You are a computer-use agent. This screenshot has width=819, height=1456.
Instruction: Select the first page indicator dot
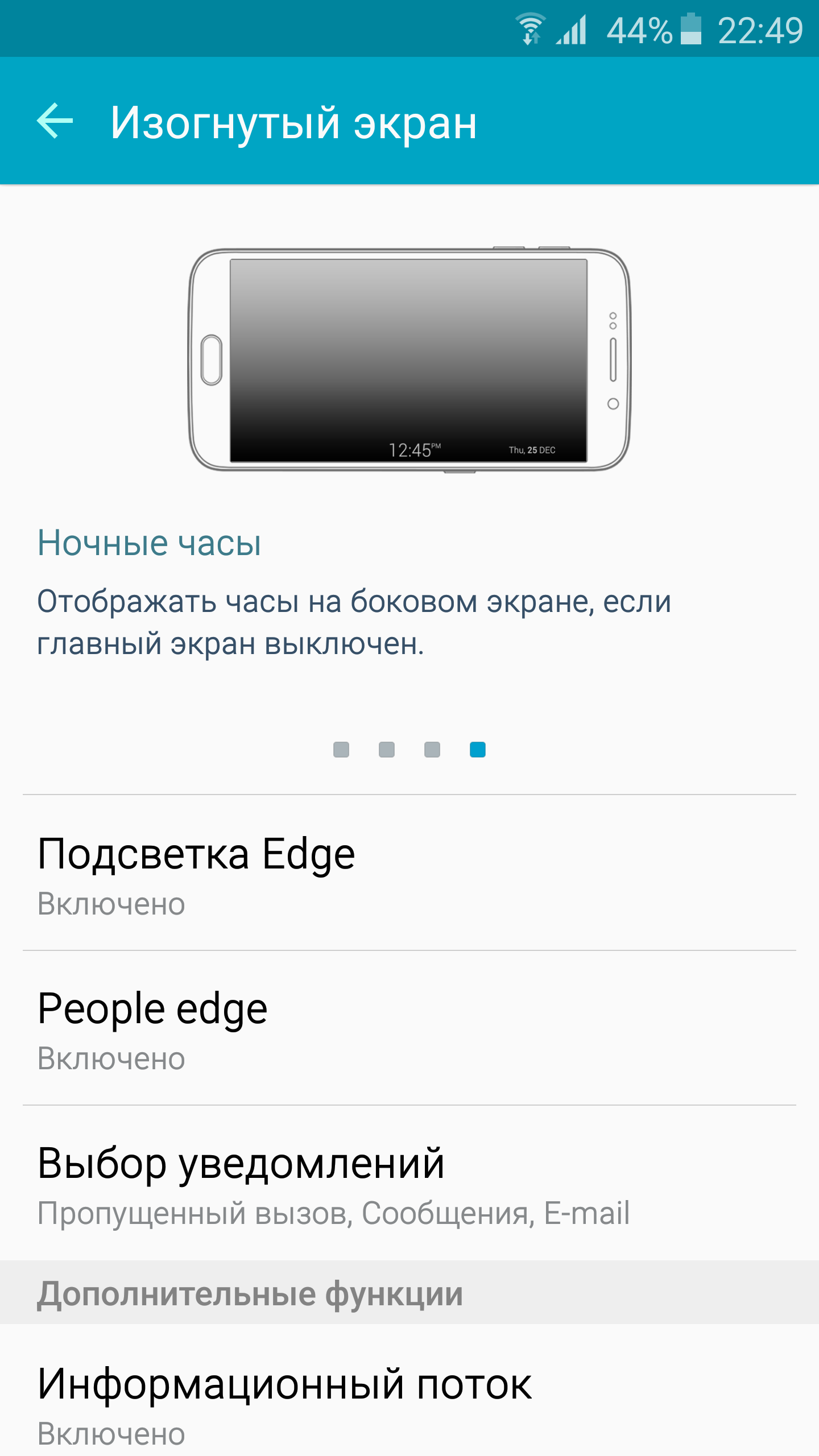(x=341, y=750)
